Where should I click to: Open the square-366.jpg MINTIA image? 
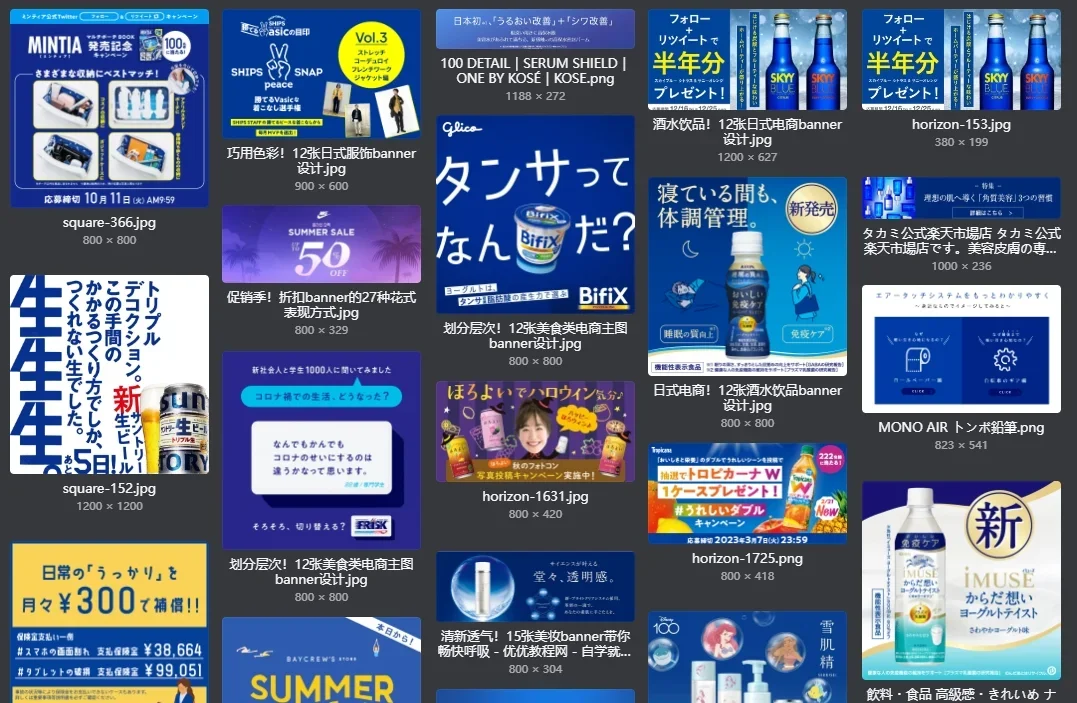click(109, 108)
